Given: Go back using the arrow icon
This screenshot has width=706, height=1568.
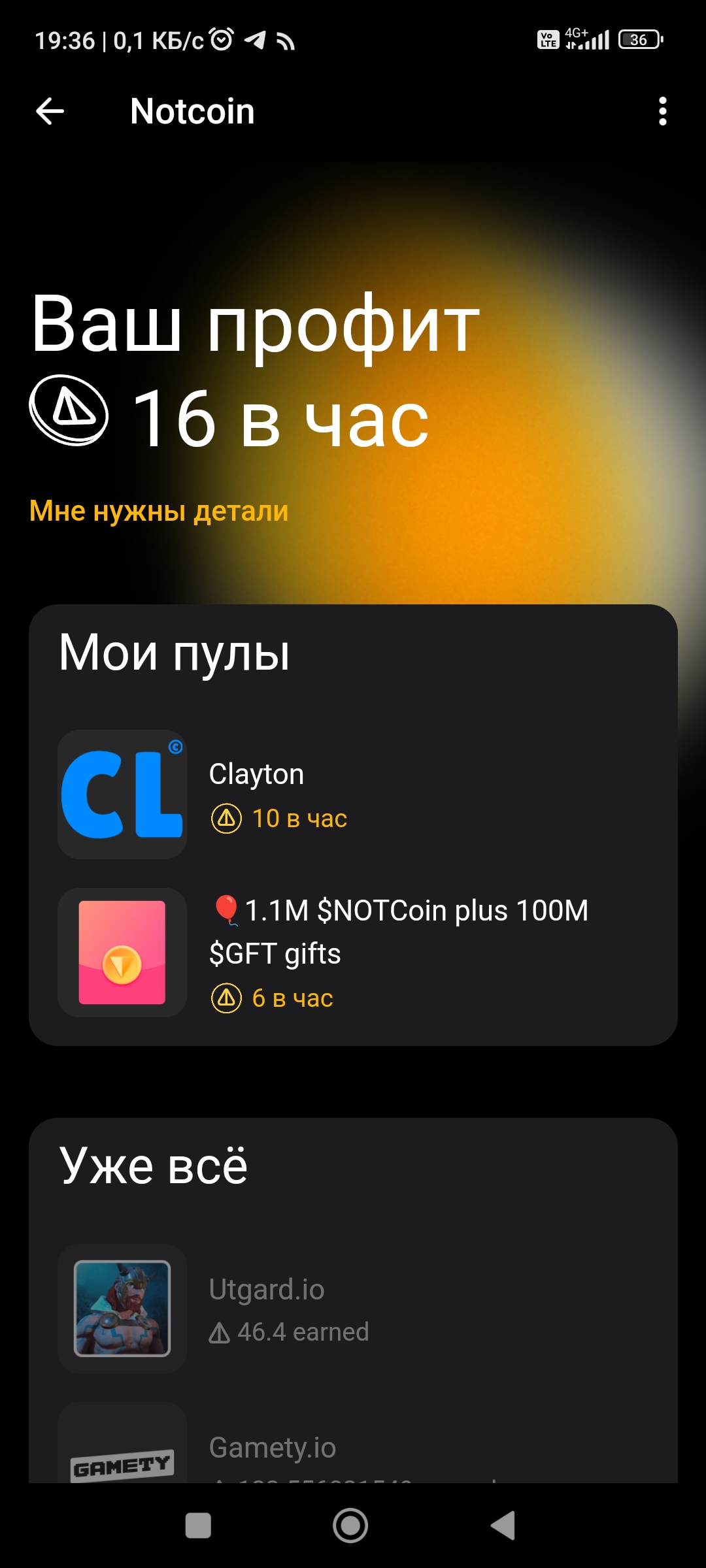Looking at the screenshot, I should 50,112.
